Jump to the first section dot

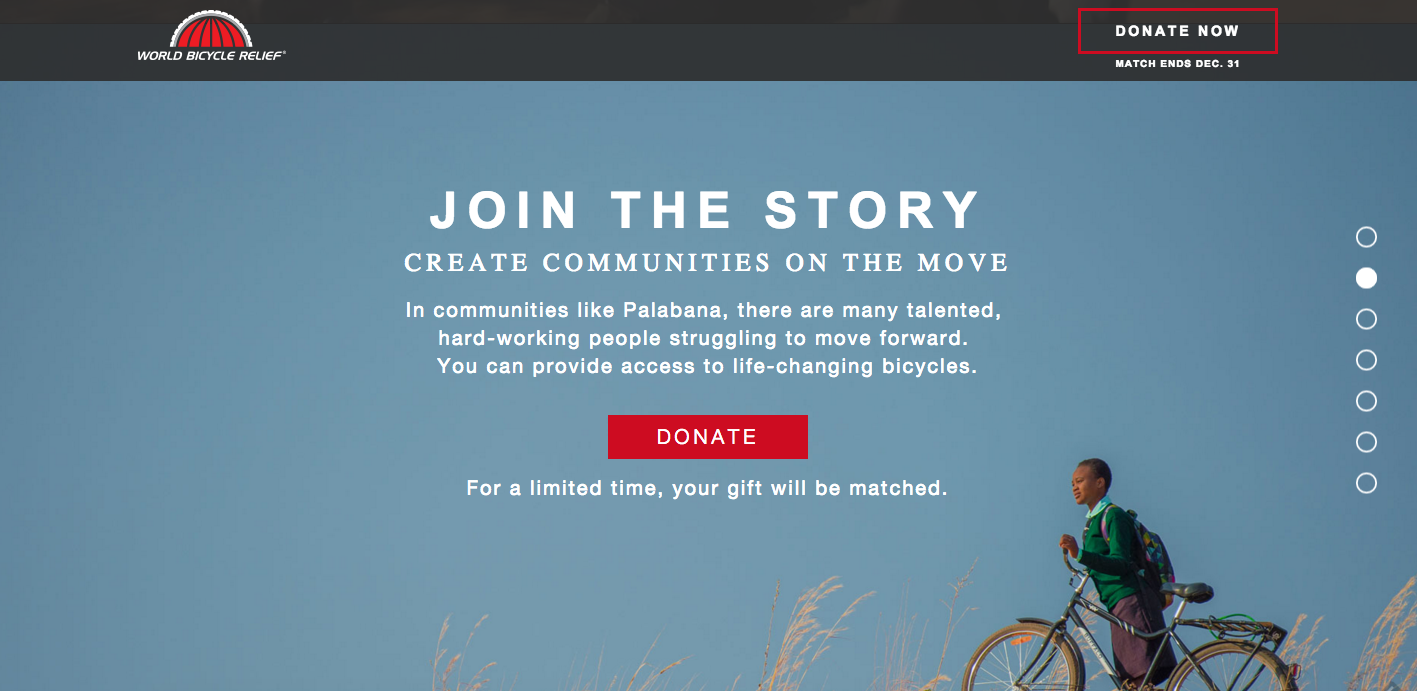coord(1366,237)
